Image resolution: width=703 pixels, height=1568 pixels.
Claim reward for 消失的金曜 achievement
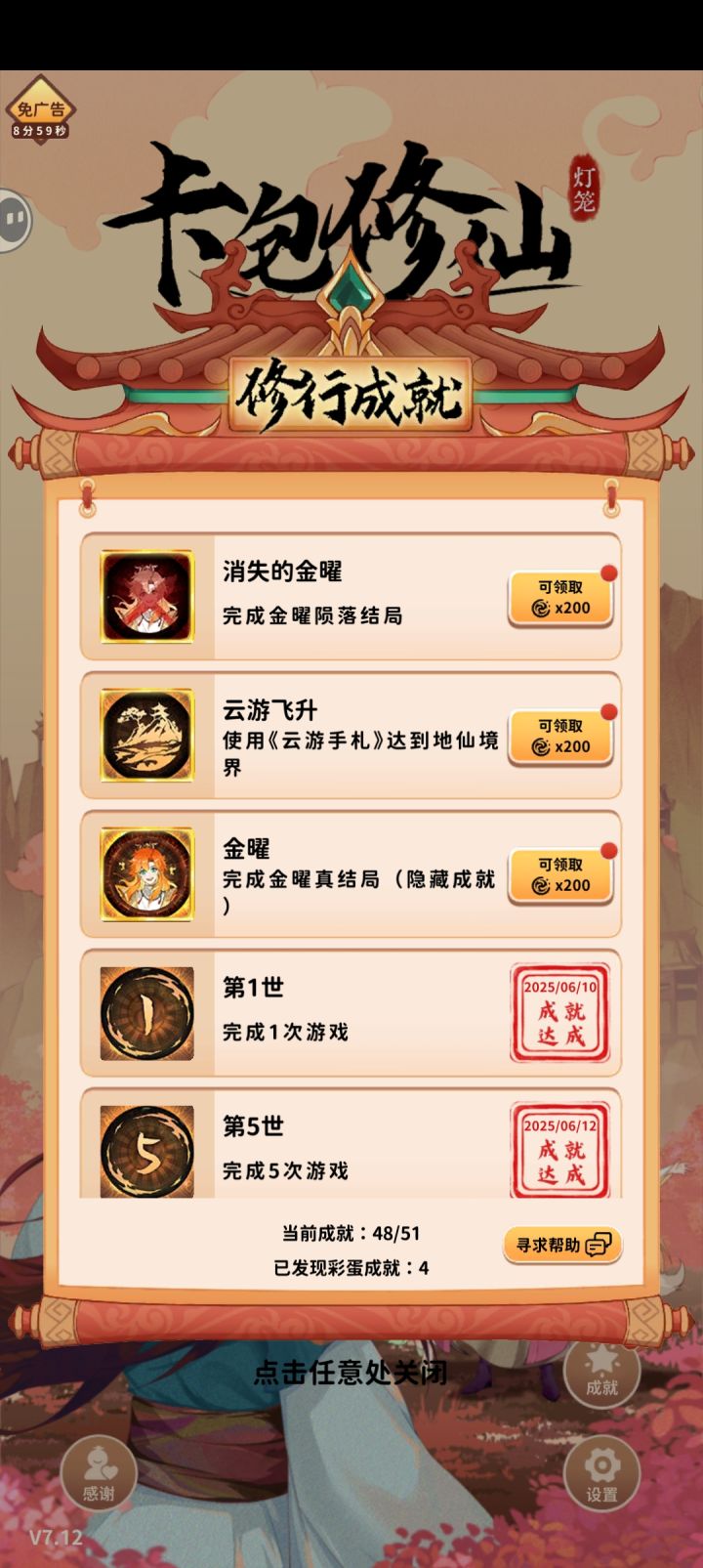561,598
